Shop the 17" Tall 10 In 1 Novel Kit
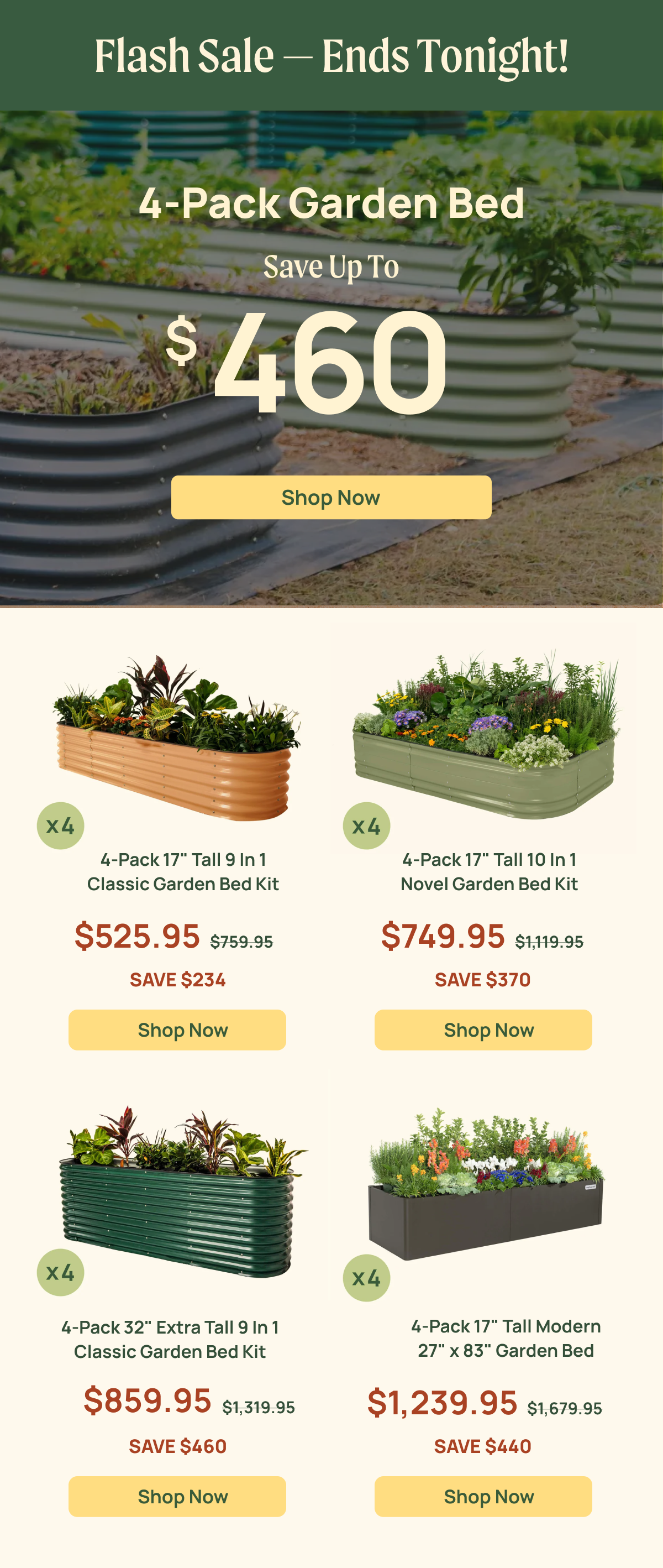The image size is (663, 1568). (483, 1029)
